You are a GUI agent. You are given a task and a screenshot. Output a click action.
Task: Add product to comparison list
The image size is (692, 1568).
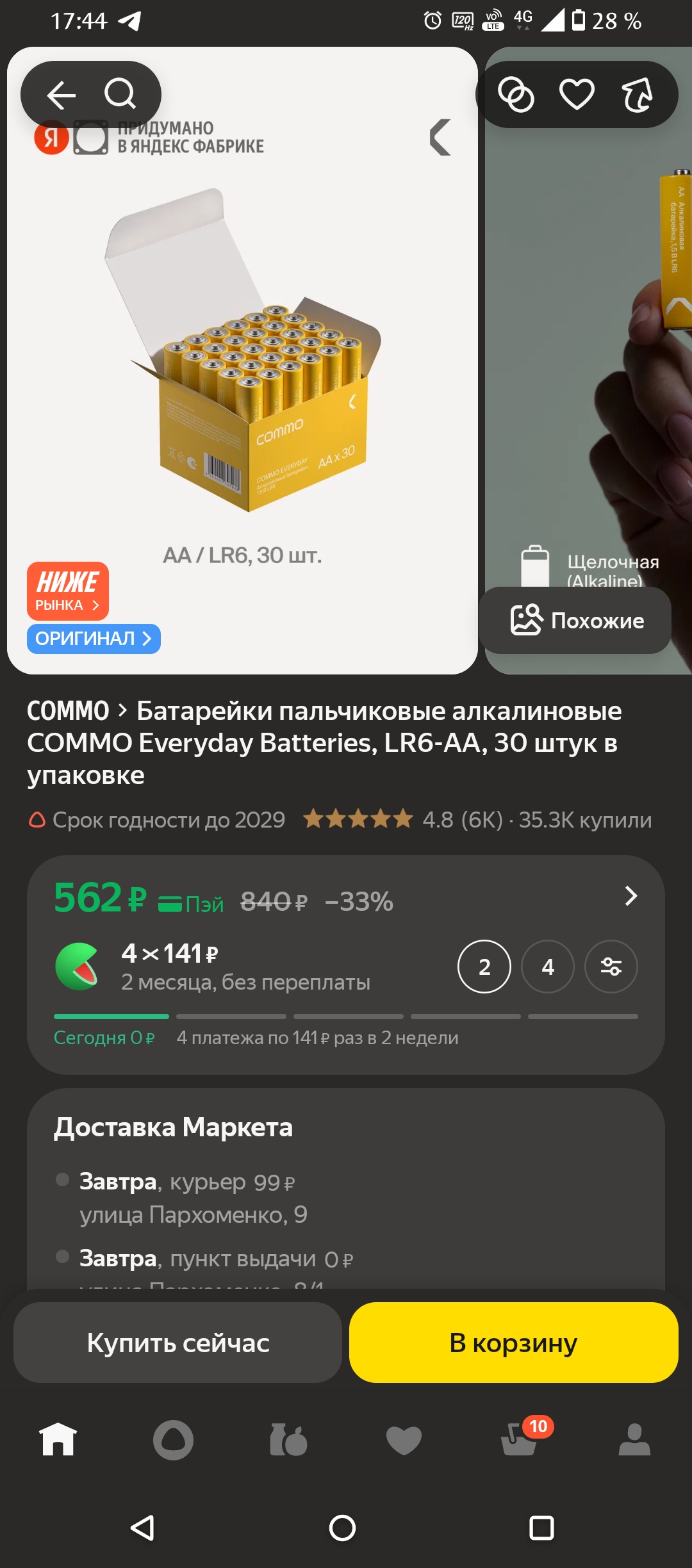(x=516, y=95)
